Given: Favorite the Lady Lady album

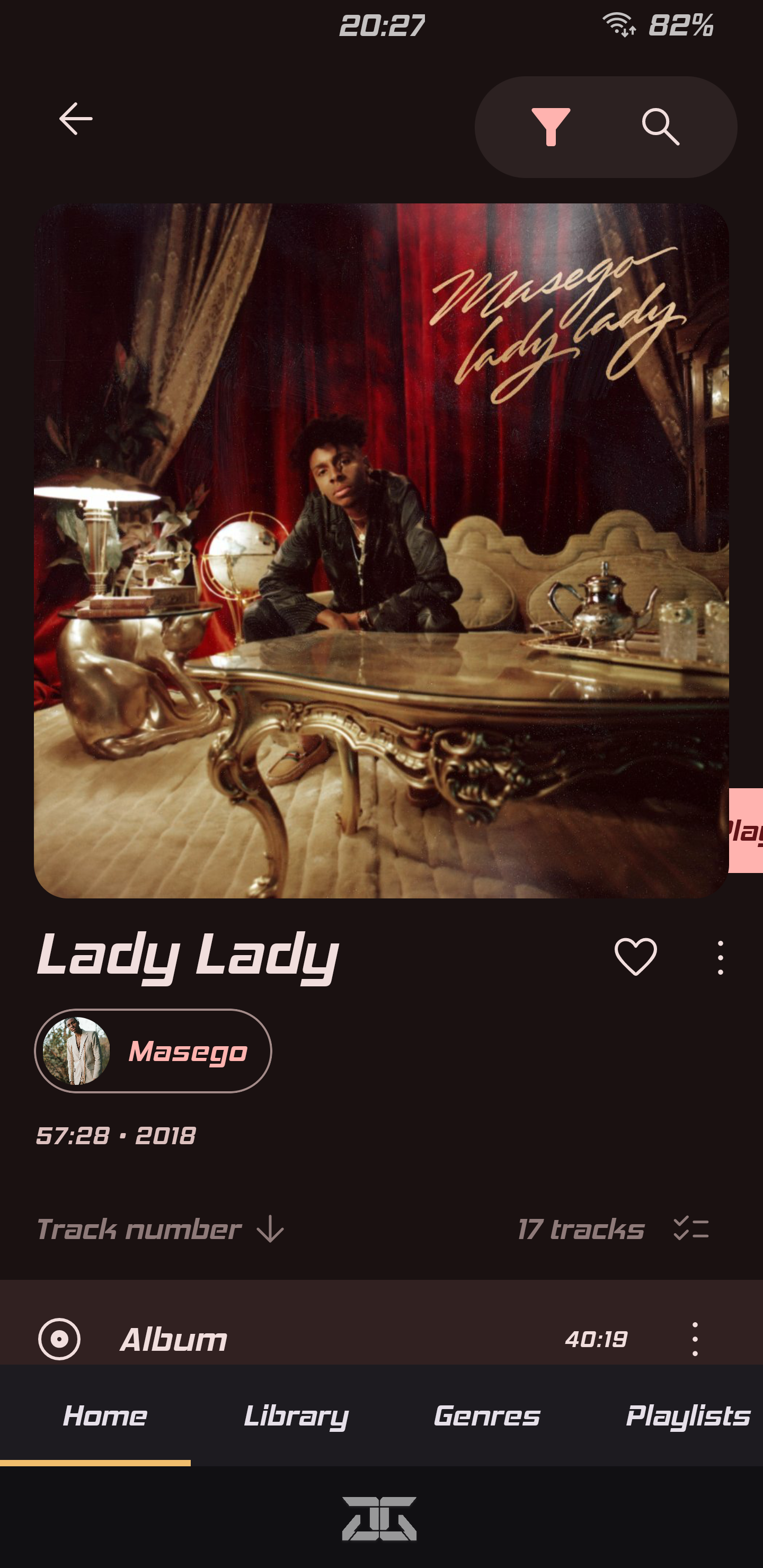Looking at the screenshot, I should tap(635, 956).
